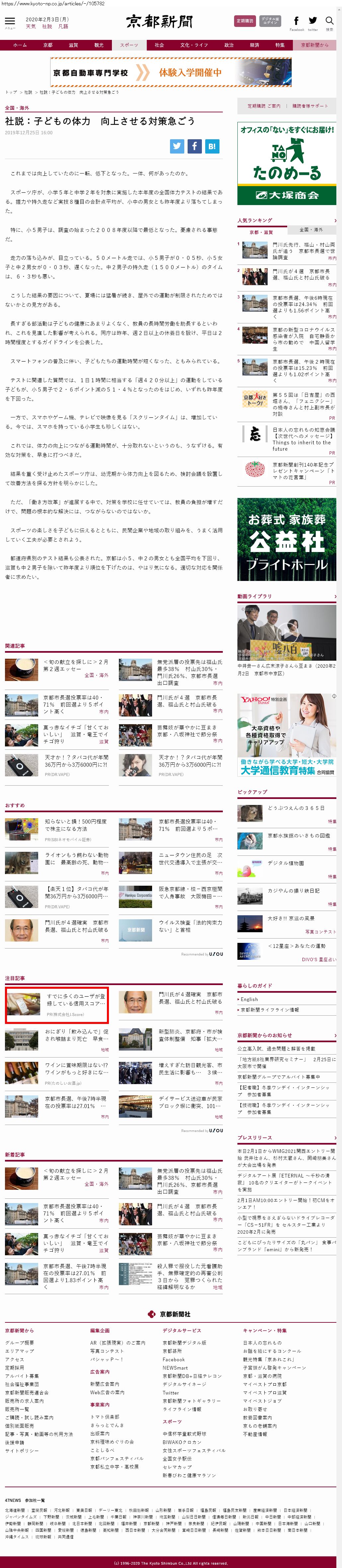Open 定期購読 ご案内 link

point(264,106)
